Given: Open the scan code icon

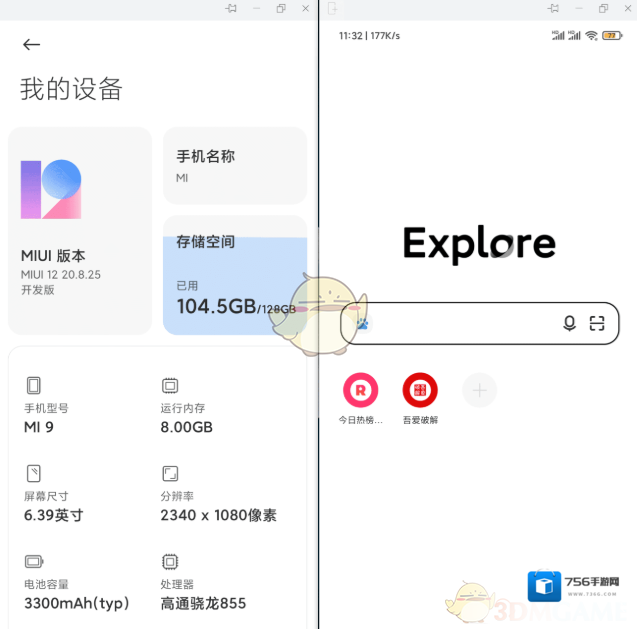Looking at the screenshot, I should (597, 323).
